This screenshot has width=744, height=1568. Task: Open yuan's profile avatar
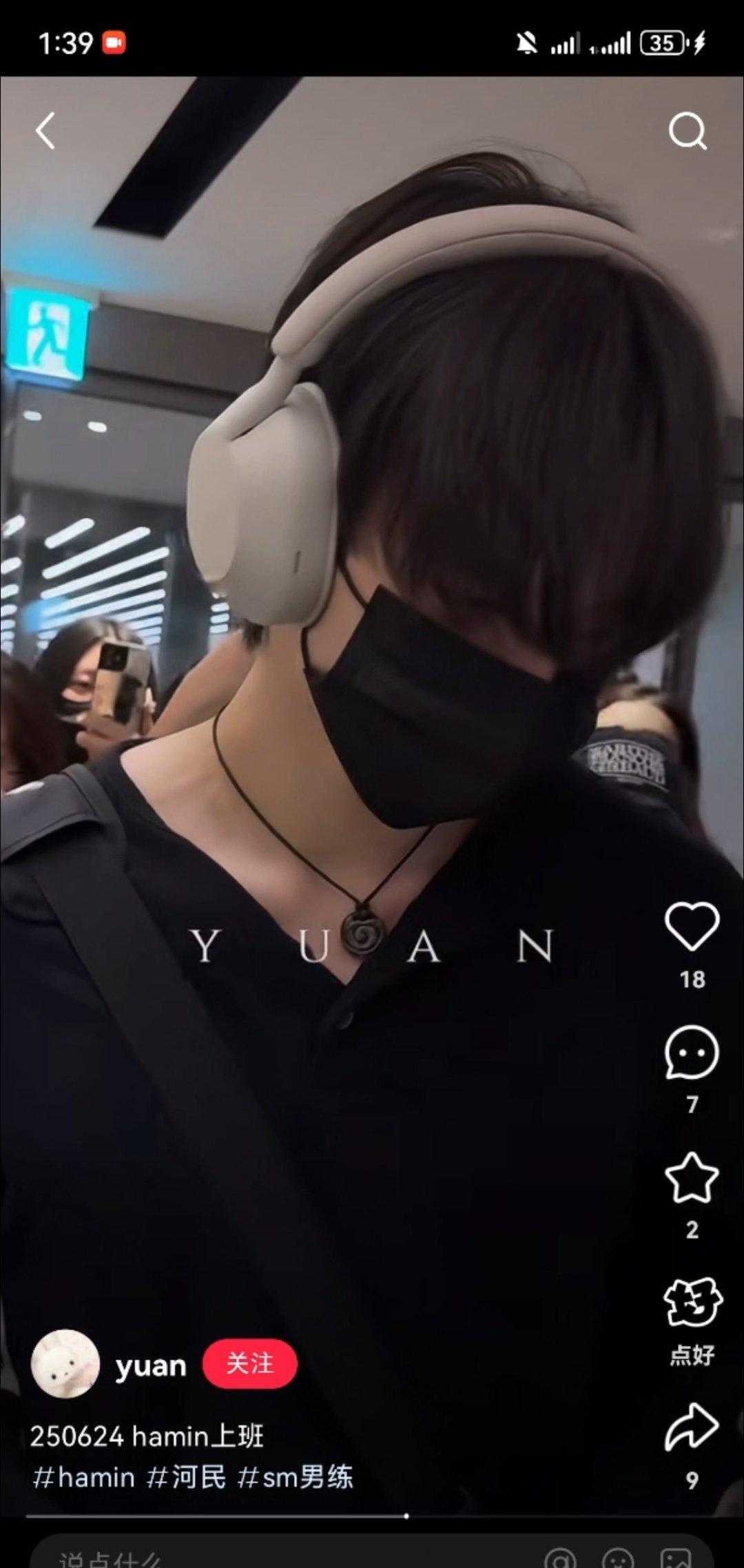[x=65, y=1364]
